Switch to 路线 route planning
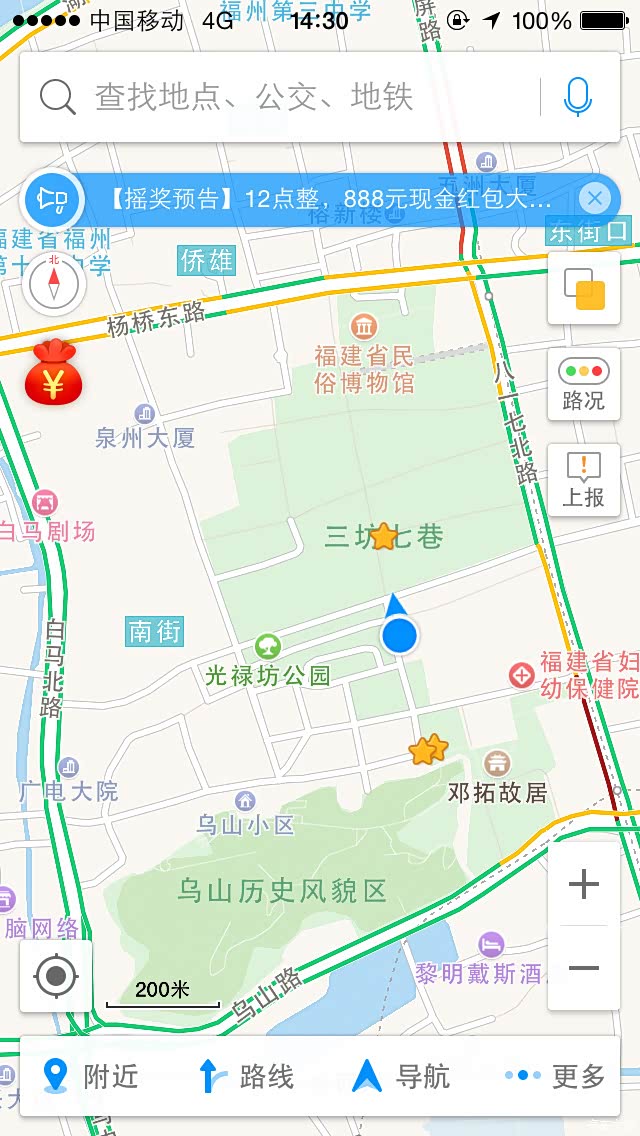 click(x=246, y=1076)
